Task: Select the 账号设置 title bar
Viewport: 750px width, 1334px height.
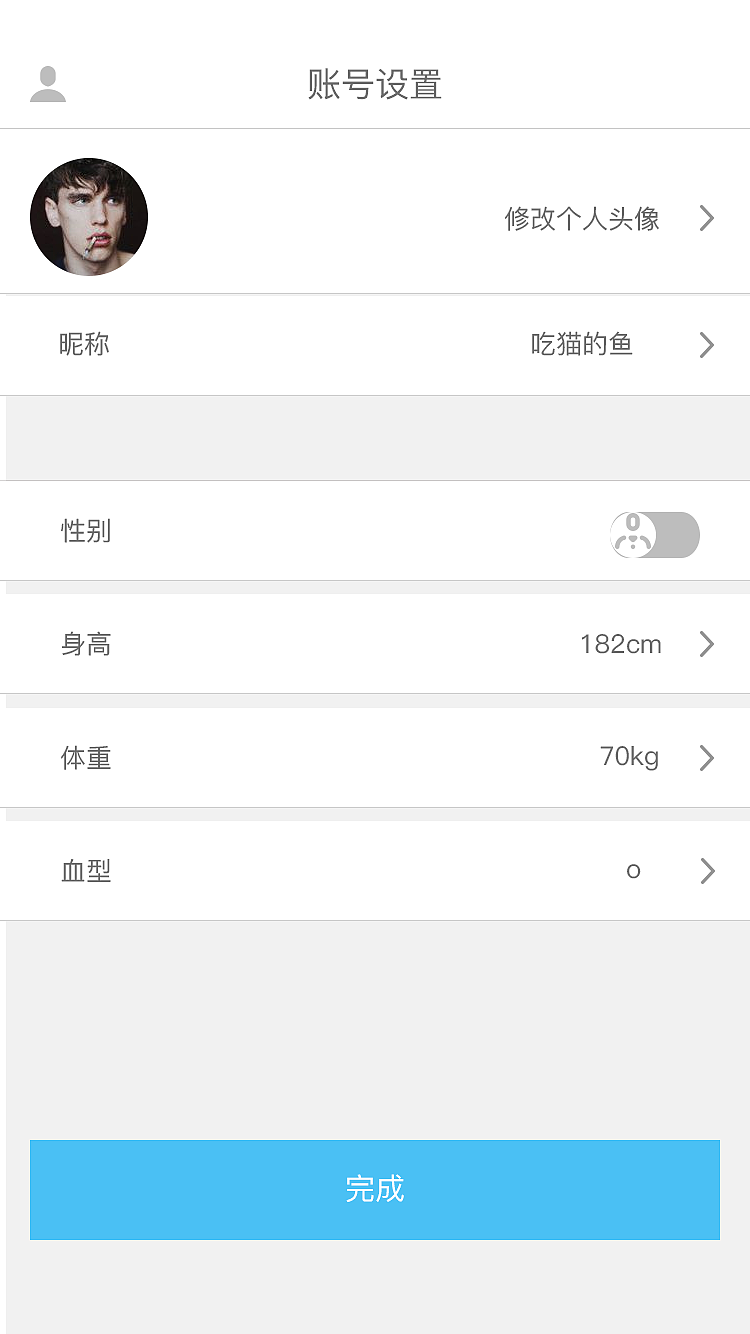Action: (375, 84)
